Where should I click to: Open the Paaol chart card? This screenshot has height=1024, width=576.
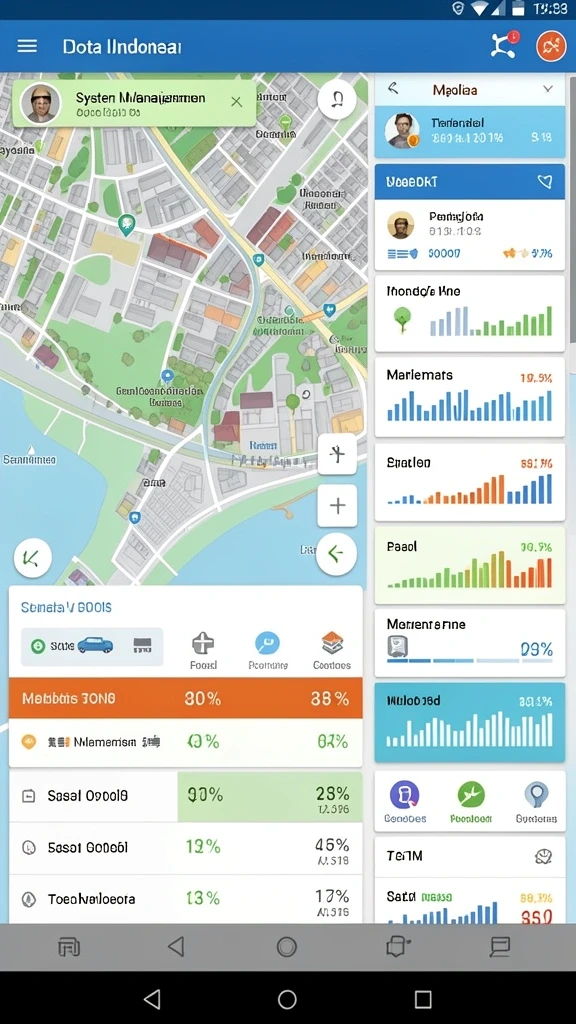[470, 566]
